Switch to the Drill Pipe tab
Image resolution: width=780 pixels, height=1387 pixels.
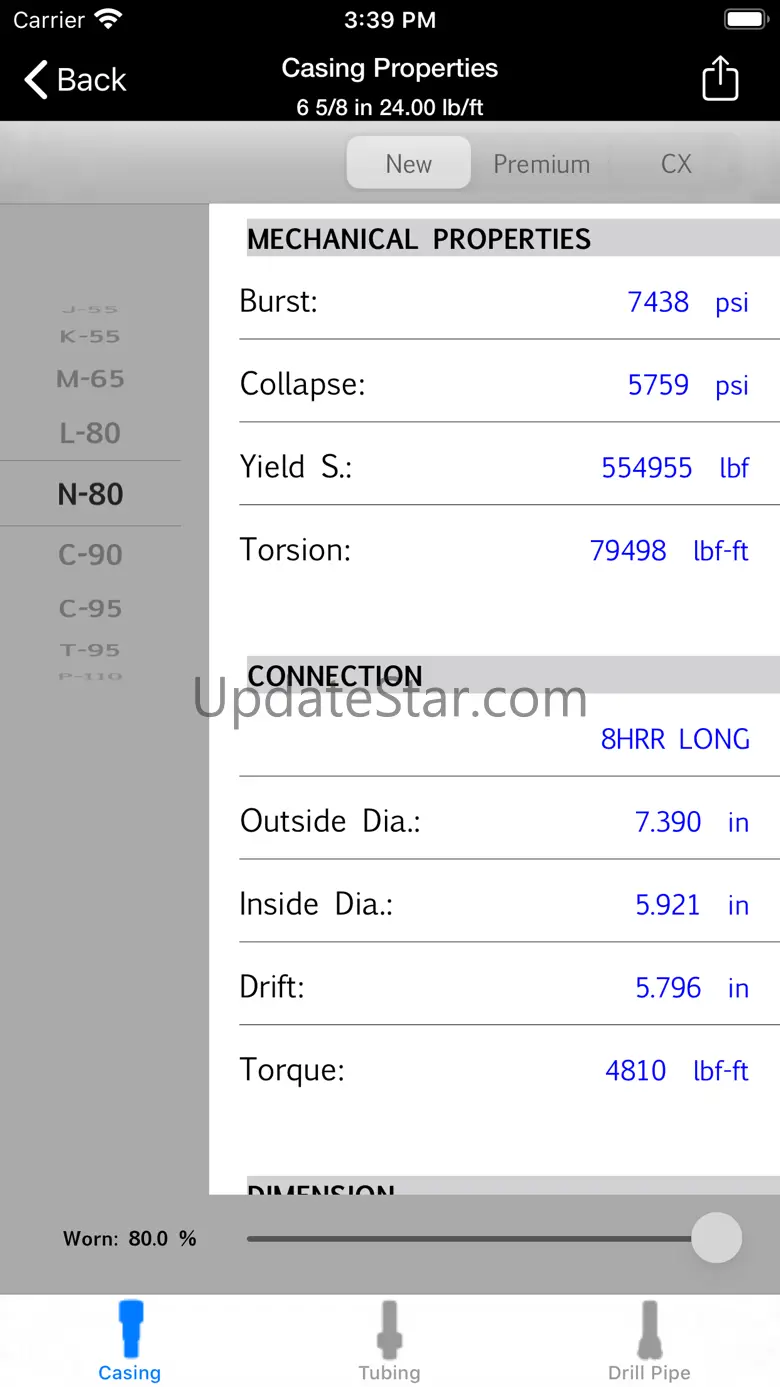649,1341
